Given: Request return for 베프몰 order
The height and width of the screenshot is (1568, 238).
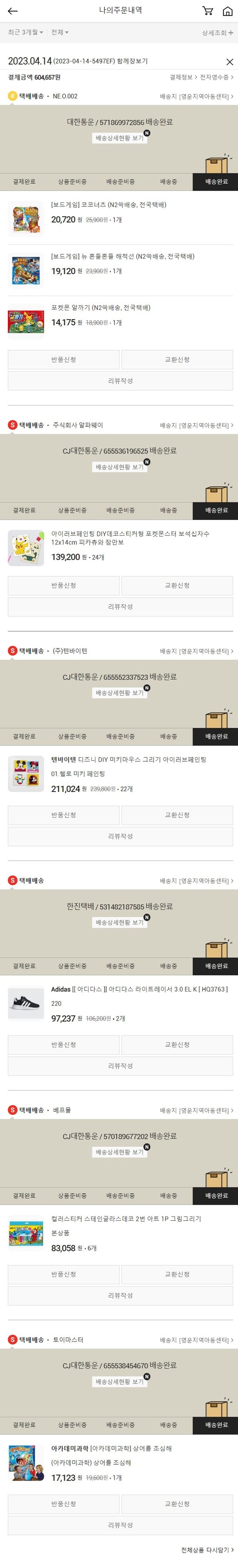Looking at the screenshot, I should click(x=63, y=1274).
